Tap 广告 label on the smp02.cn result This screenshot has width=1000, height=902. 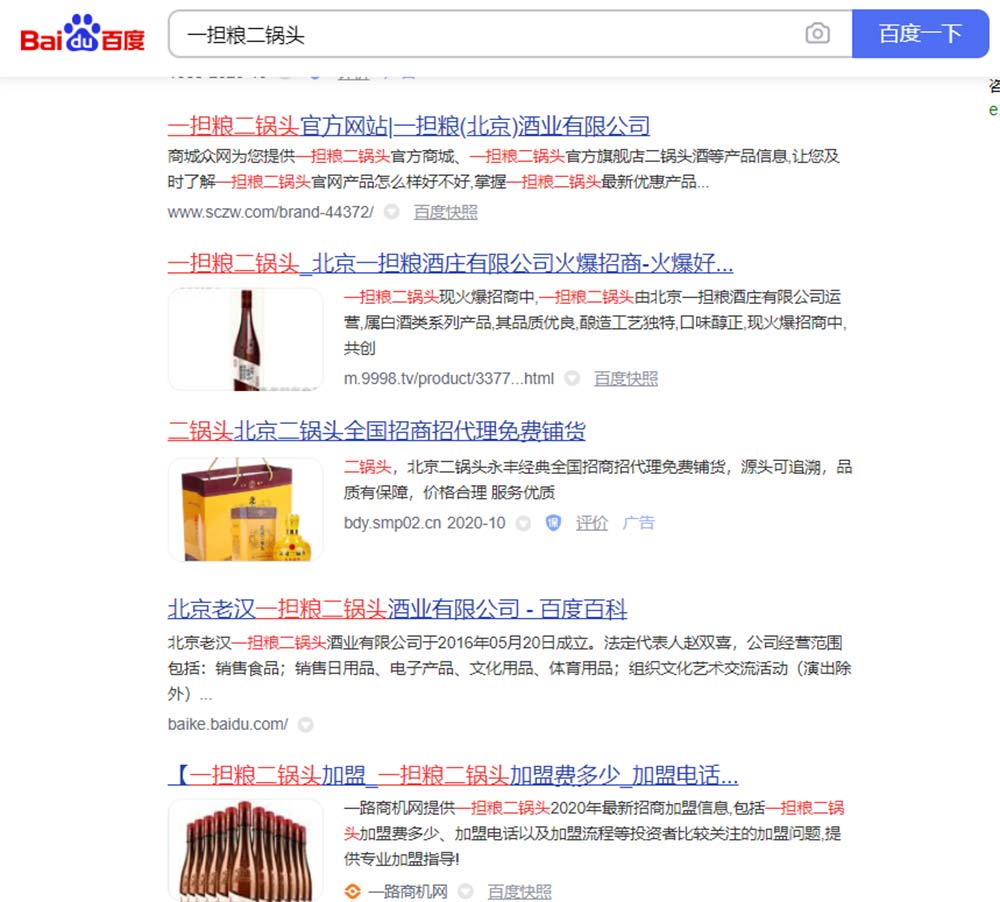pos(639,523)
